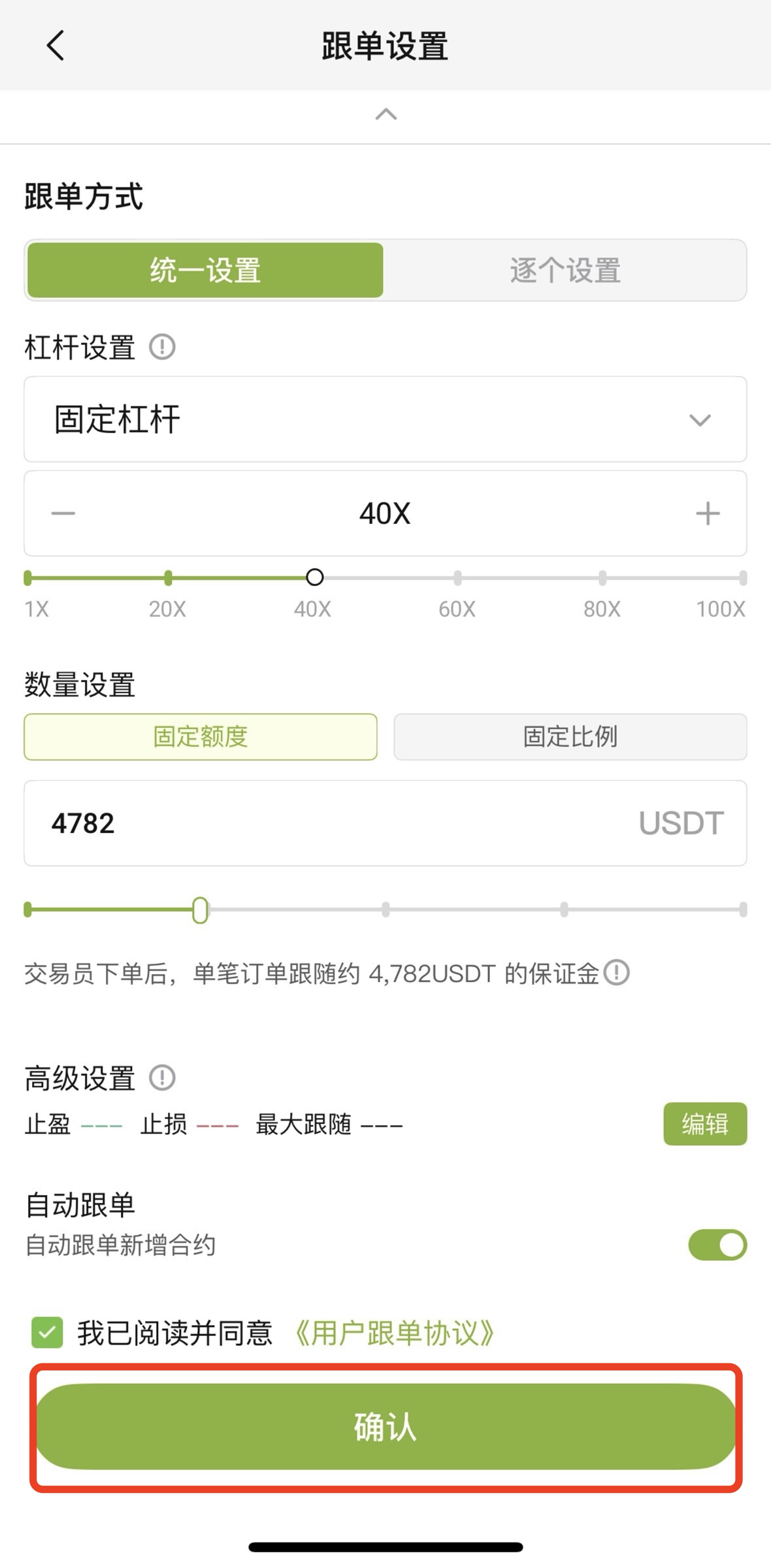
Task: Edit the 4782 USDT amount field
Action: coord(327,823)
